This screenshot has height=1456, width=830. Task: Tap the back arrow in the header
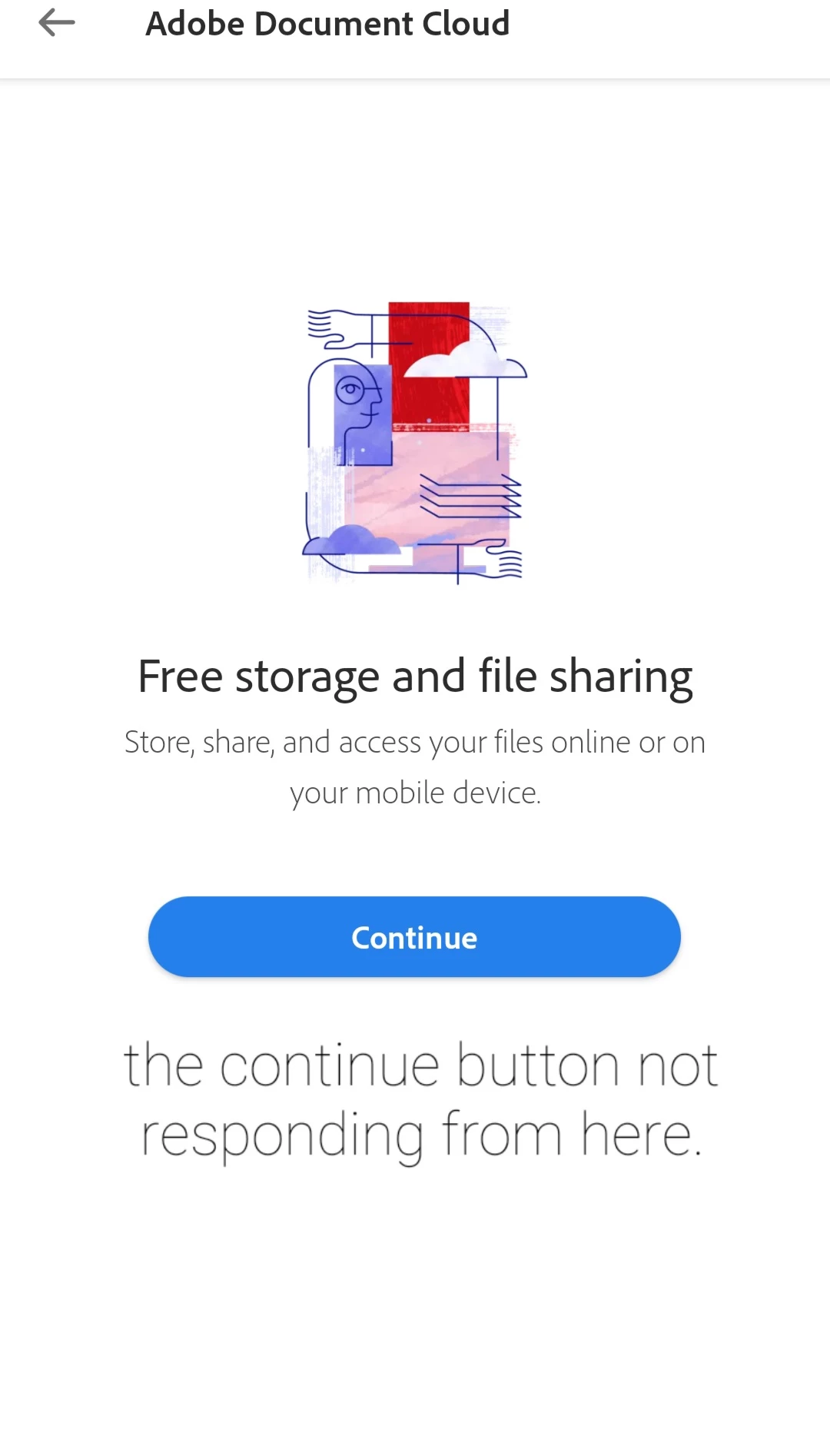[57, 23]
